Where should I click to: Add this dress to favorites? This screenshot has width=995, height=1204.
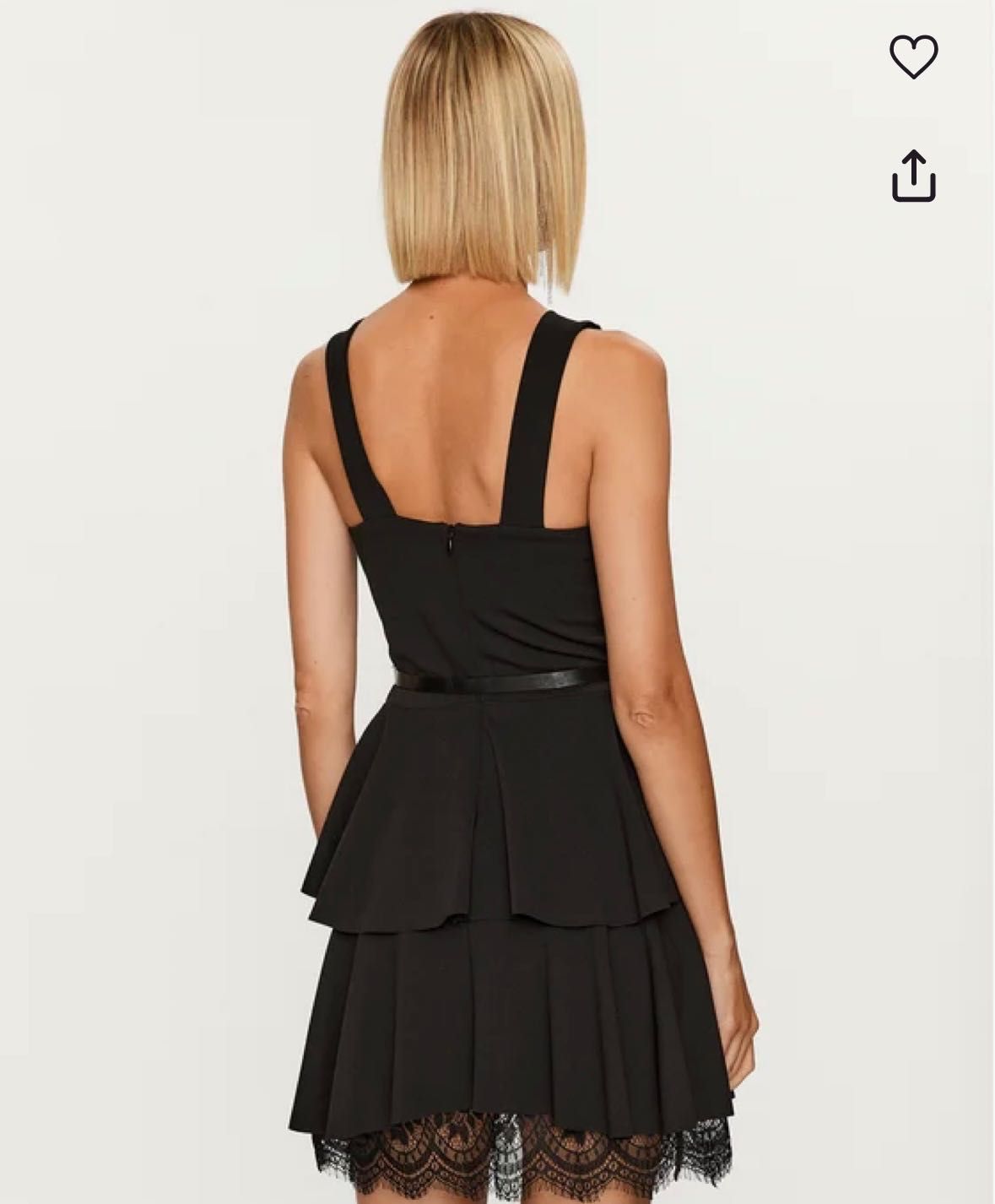tap(913, 57)
